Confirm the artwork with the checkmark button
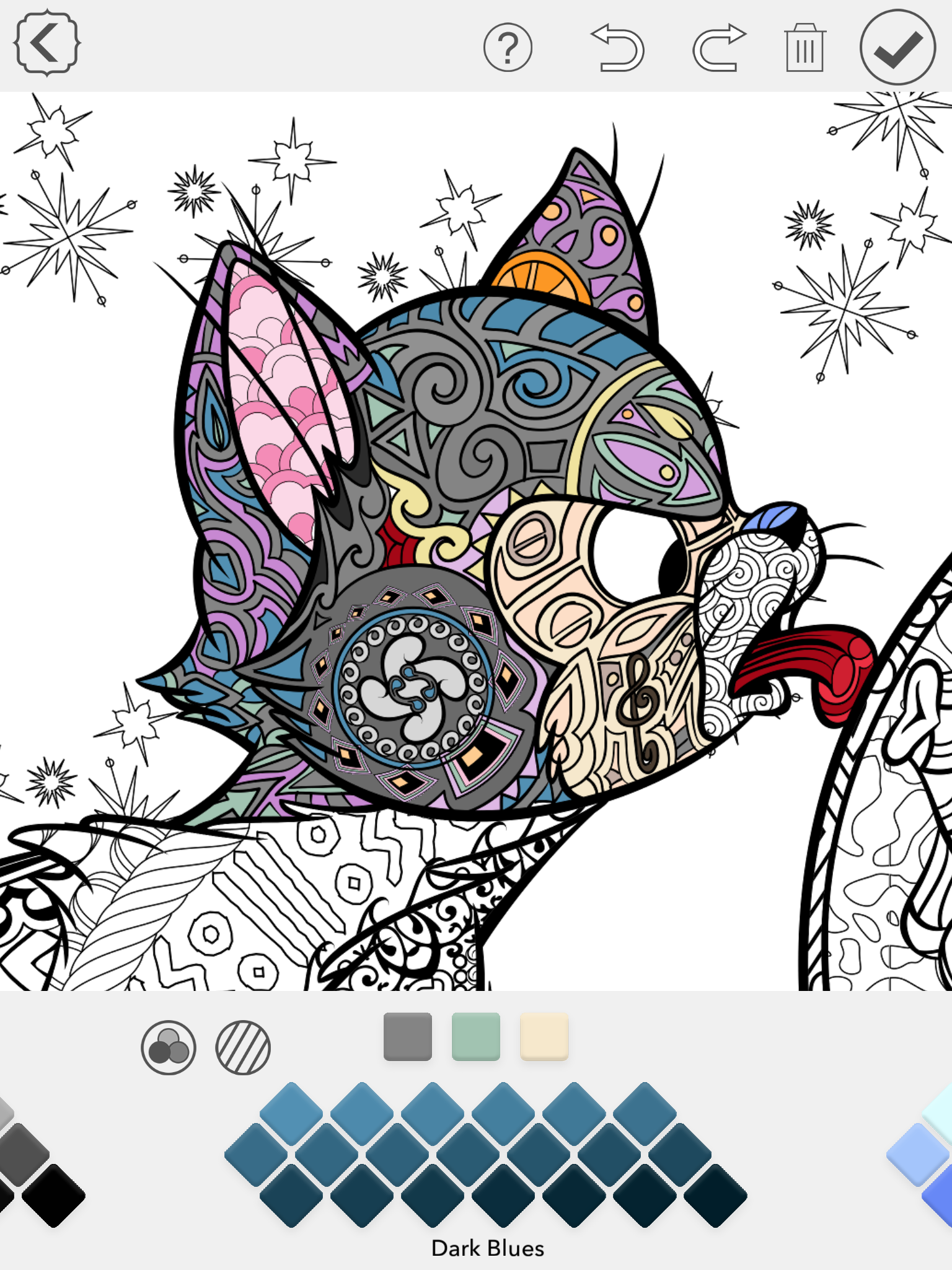Screen dimensions: 952x1270 tap(897, 48)
